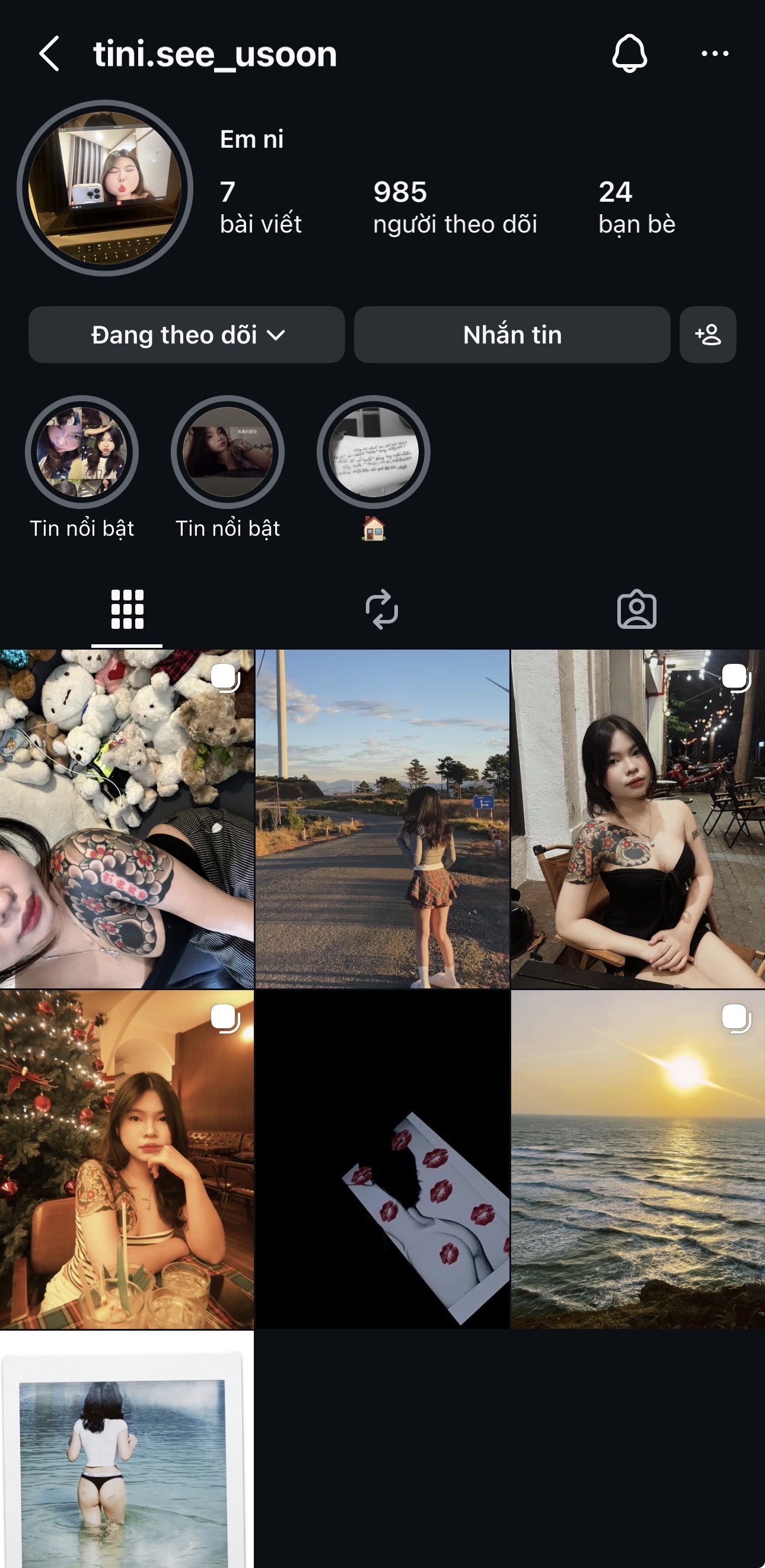765x1568 pixels.
Task: Open the ocean sunset post
Action: 638,1159
